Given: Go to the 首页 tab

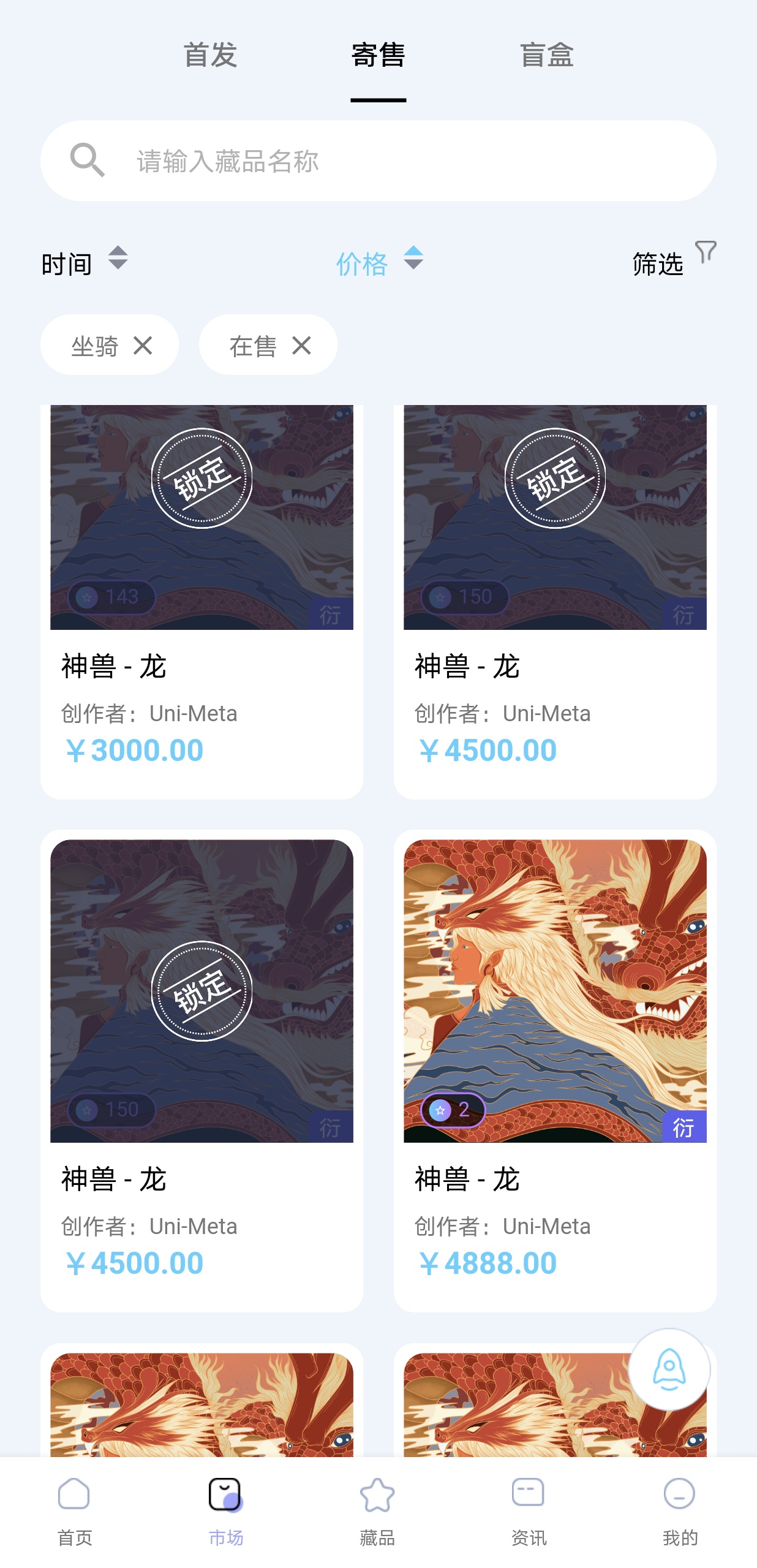Looking at the screenshot, I should 75,1511.
